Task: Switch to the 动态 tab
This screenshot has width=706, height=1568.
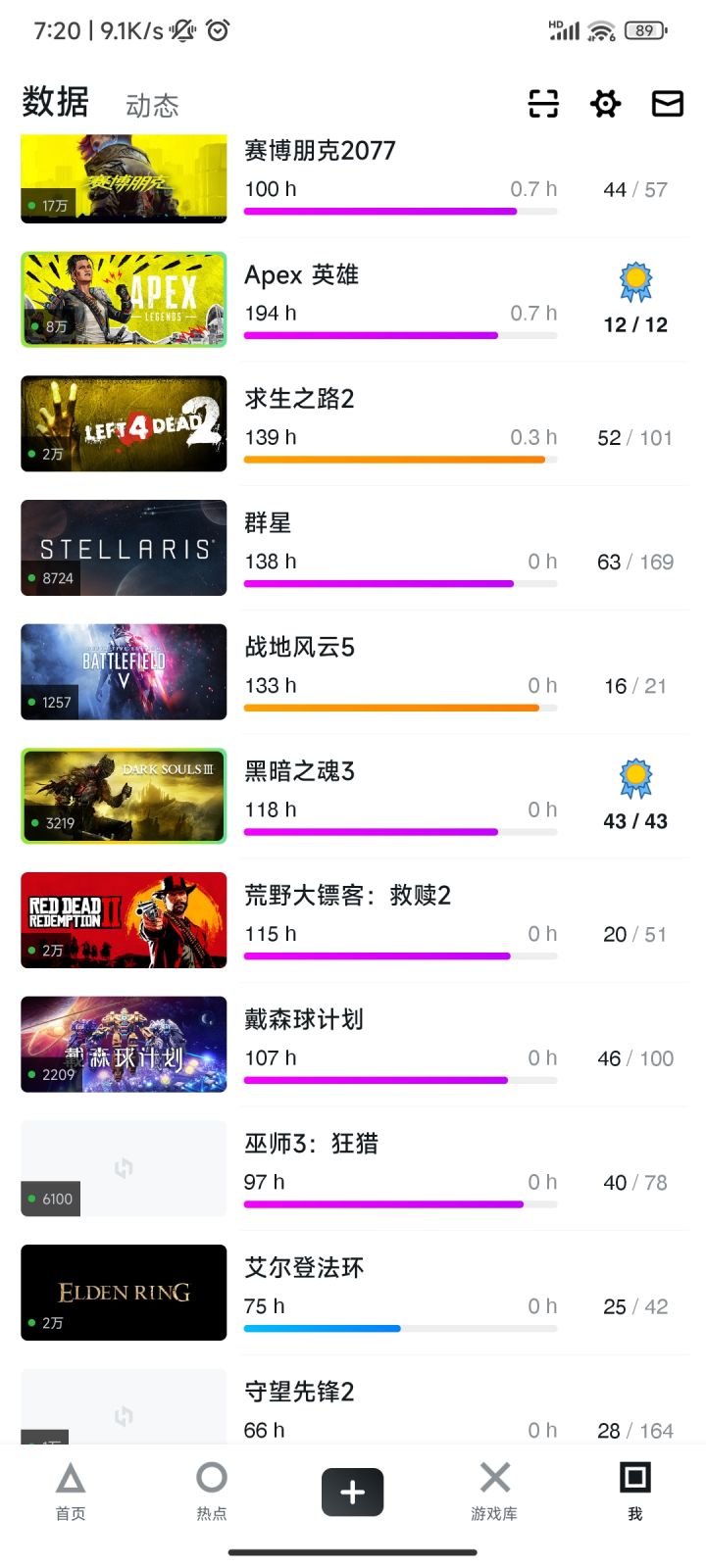Action: [152, 106]
